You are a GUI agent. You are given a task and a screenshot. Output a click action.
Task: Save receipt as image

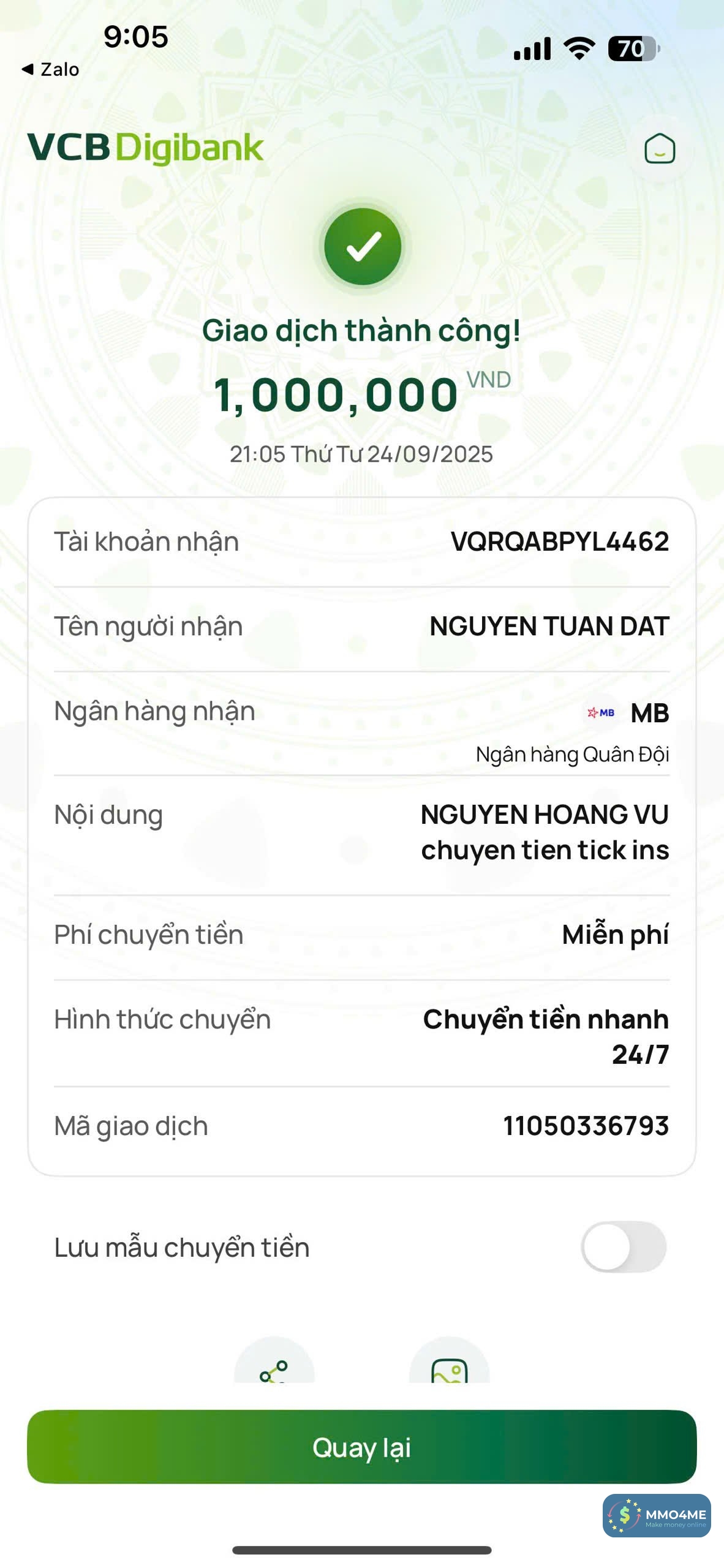(x=449, y=1365)
